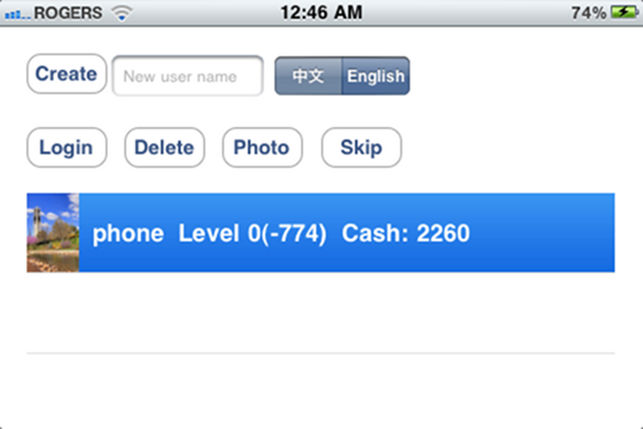Select the English language segment
Viewport: 643px width, 429px height.
coord(375,76)
